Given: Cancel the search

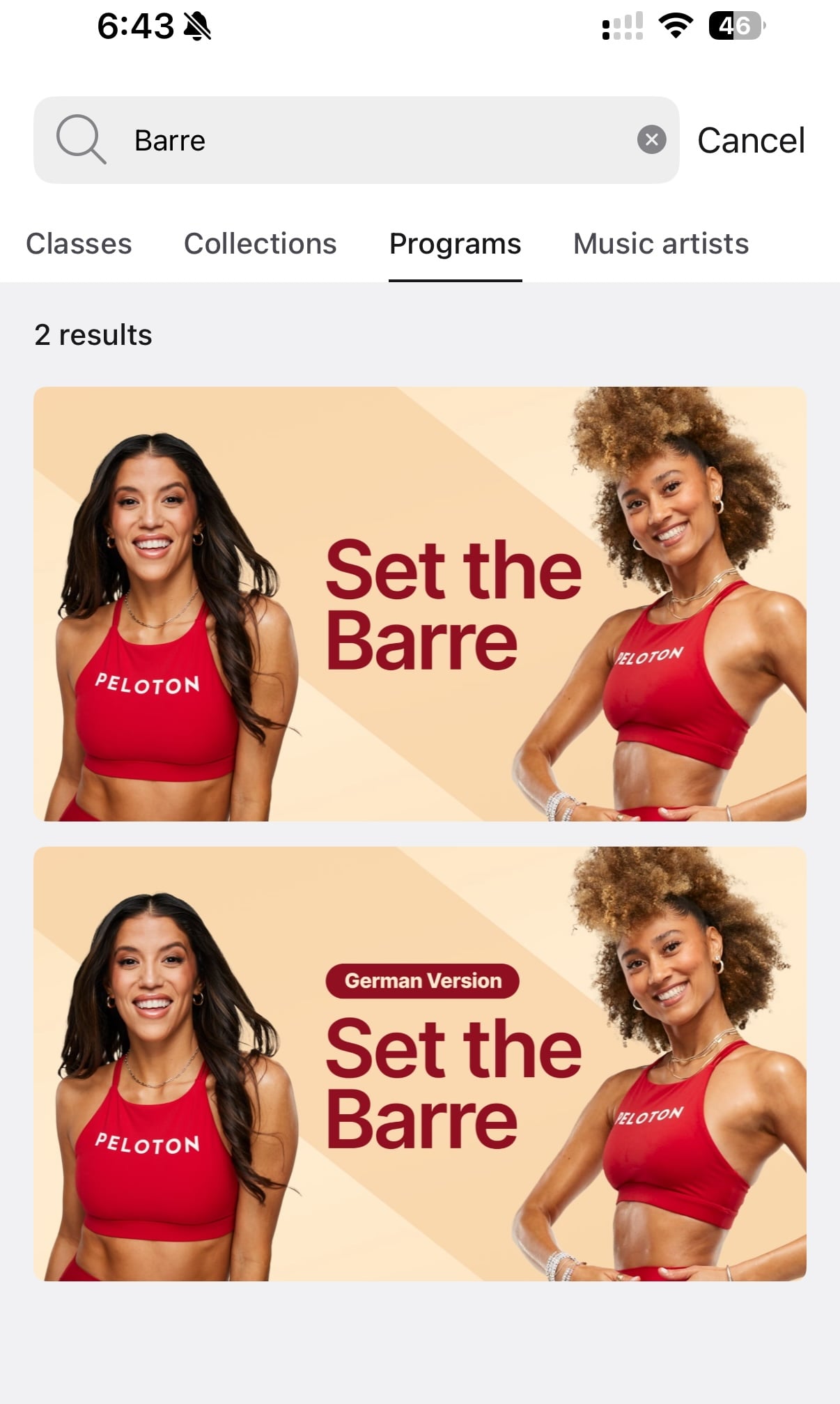Looking at the screenshot, I should pos(751,140).
